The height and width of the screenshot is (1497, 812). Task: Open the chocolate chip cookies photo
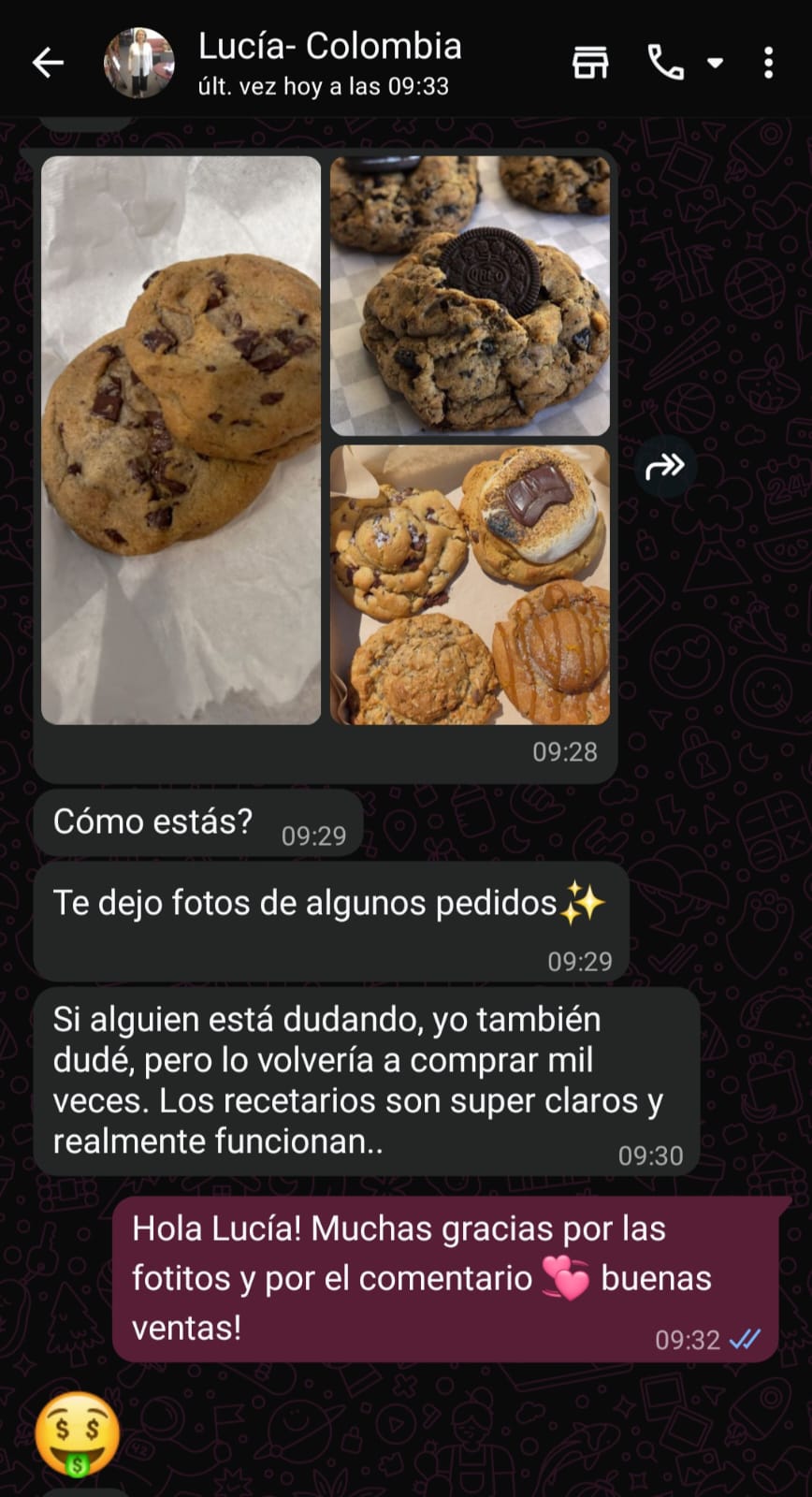click(181, 440)
